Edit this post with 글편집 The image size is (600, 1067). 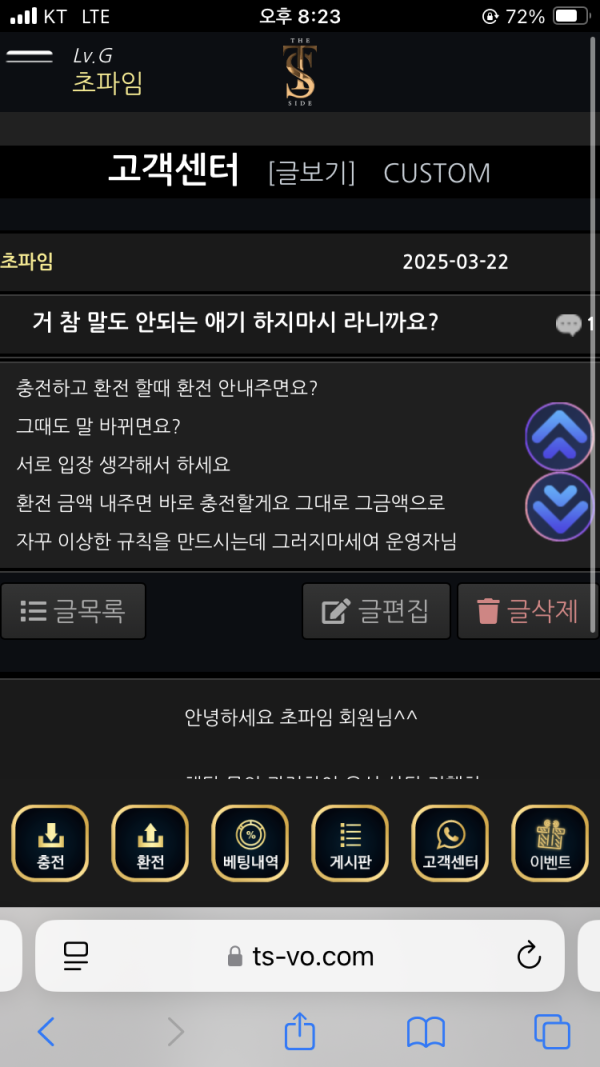[x=376, y=611]
